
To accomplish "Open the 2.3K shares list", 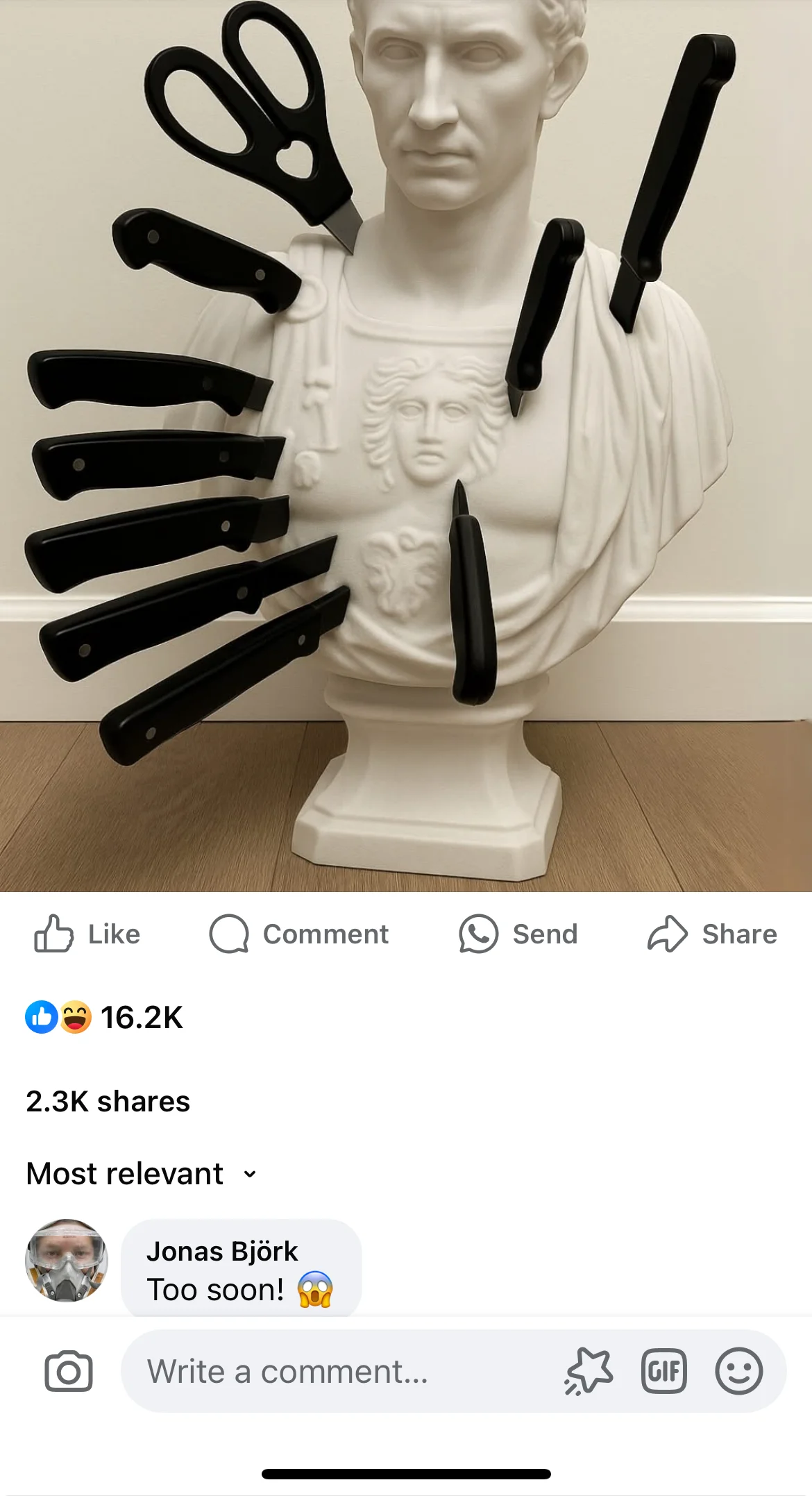I will 108,1102.
